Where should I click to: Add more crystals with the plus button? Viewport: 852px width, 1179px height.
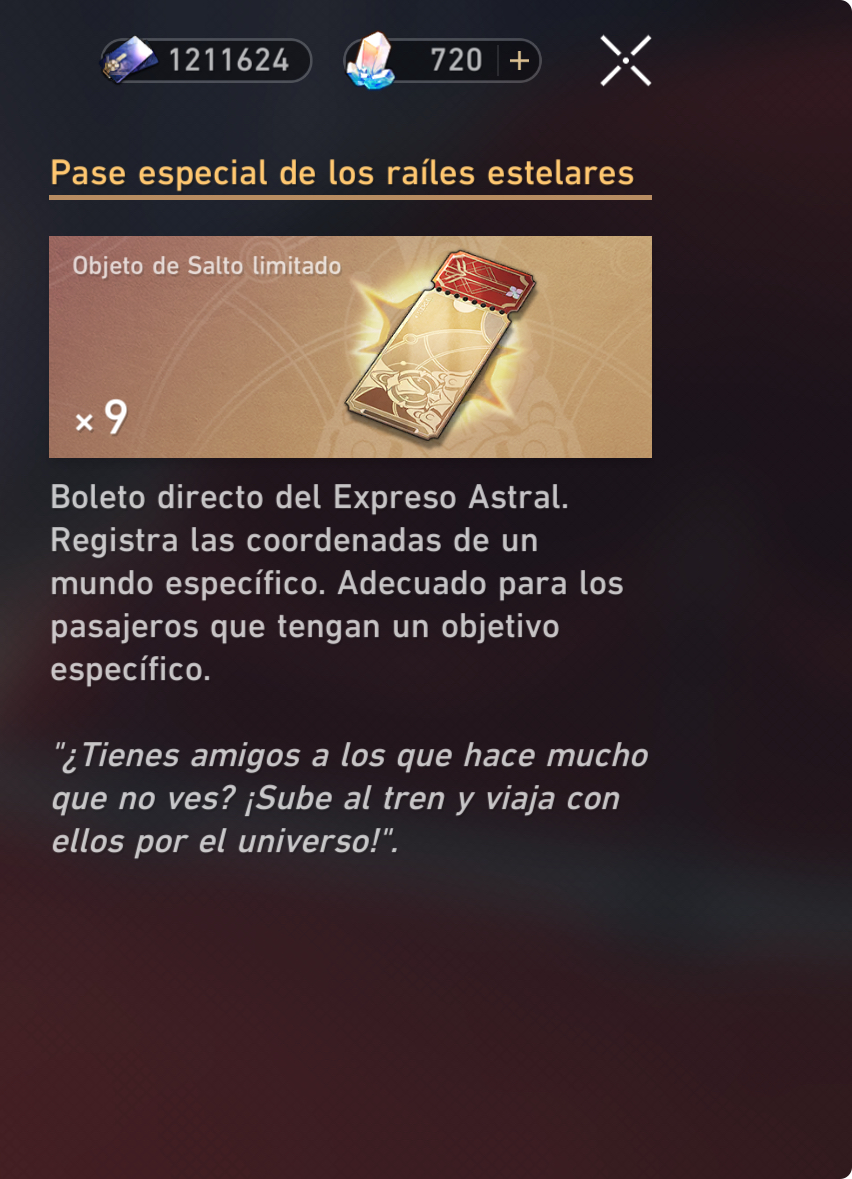(x=519, y=61)
